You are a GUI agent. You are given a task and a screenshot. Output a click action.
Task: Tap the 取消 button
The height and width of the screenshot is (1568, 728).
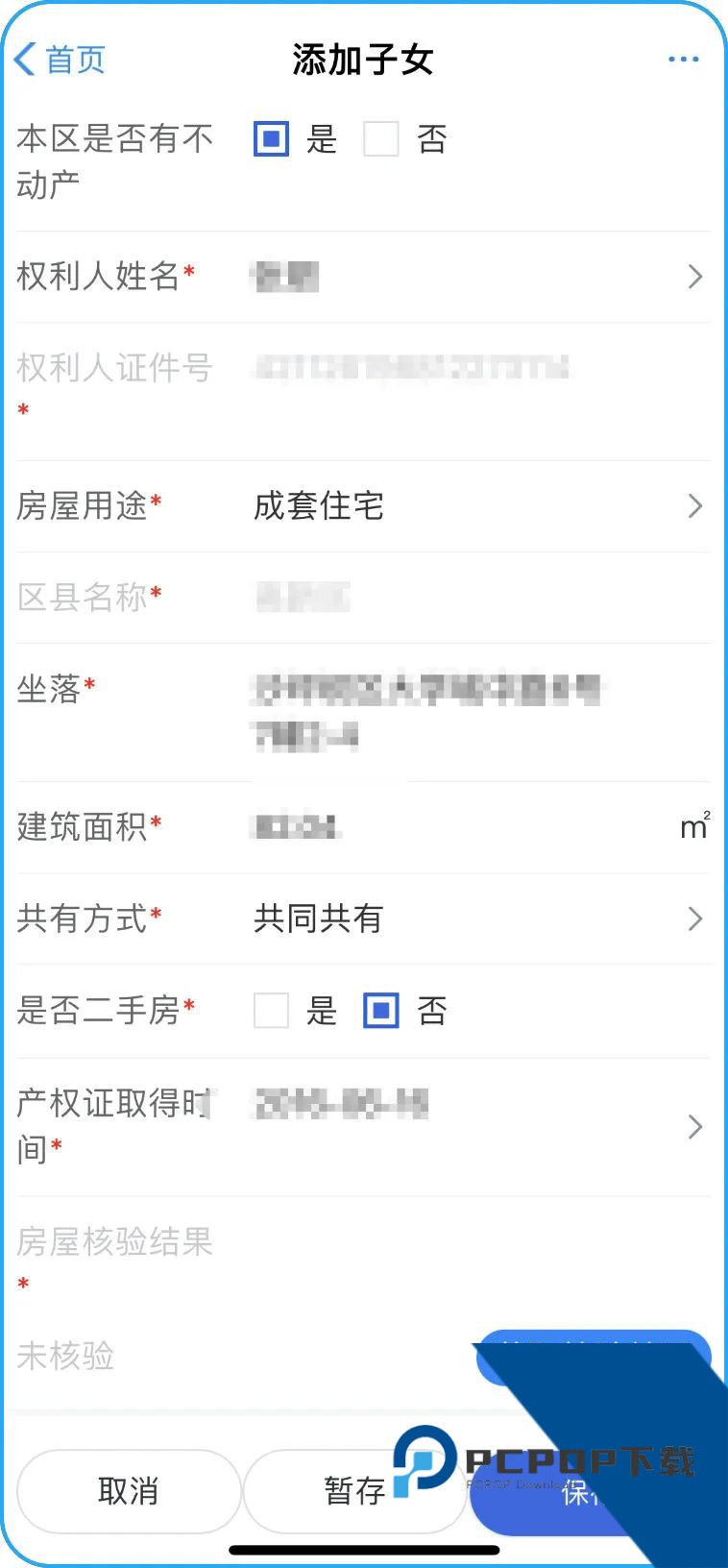tap(128, 1491)
